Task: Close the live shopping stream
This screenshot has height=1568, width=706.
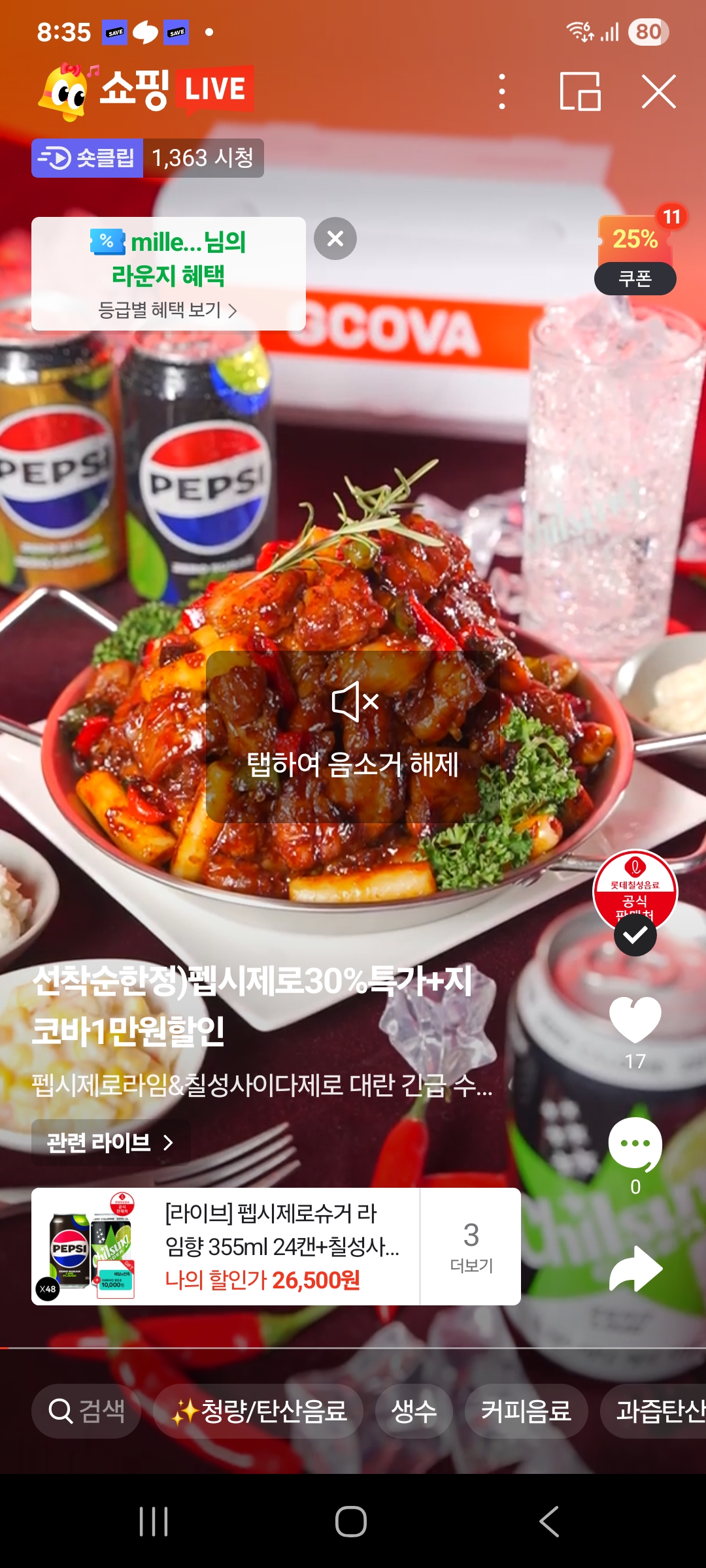Action: click(x=659, y=91)
